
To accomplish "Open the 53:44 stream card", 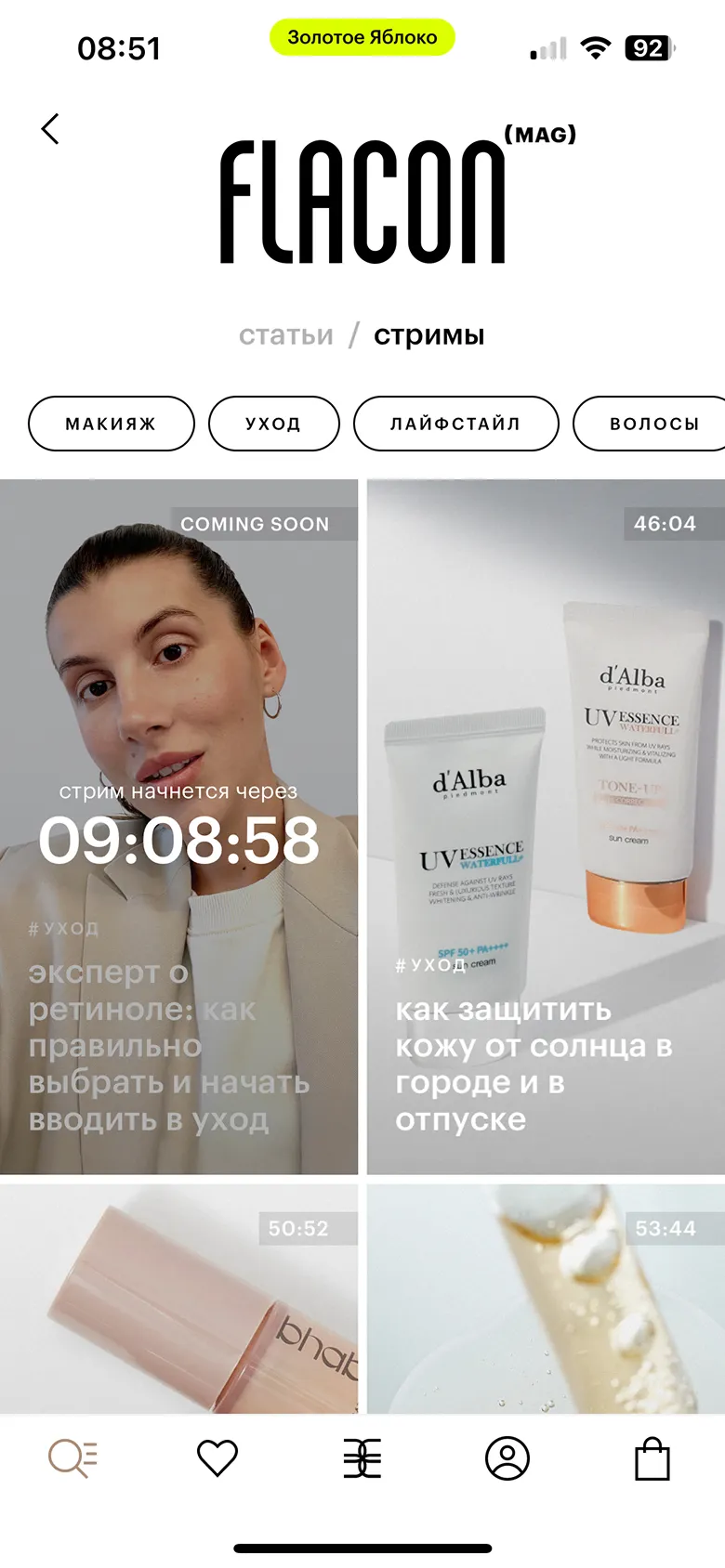I will click(546, 1299).
